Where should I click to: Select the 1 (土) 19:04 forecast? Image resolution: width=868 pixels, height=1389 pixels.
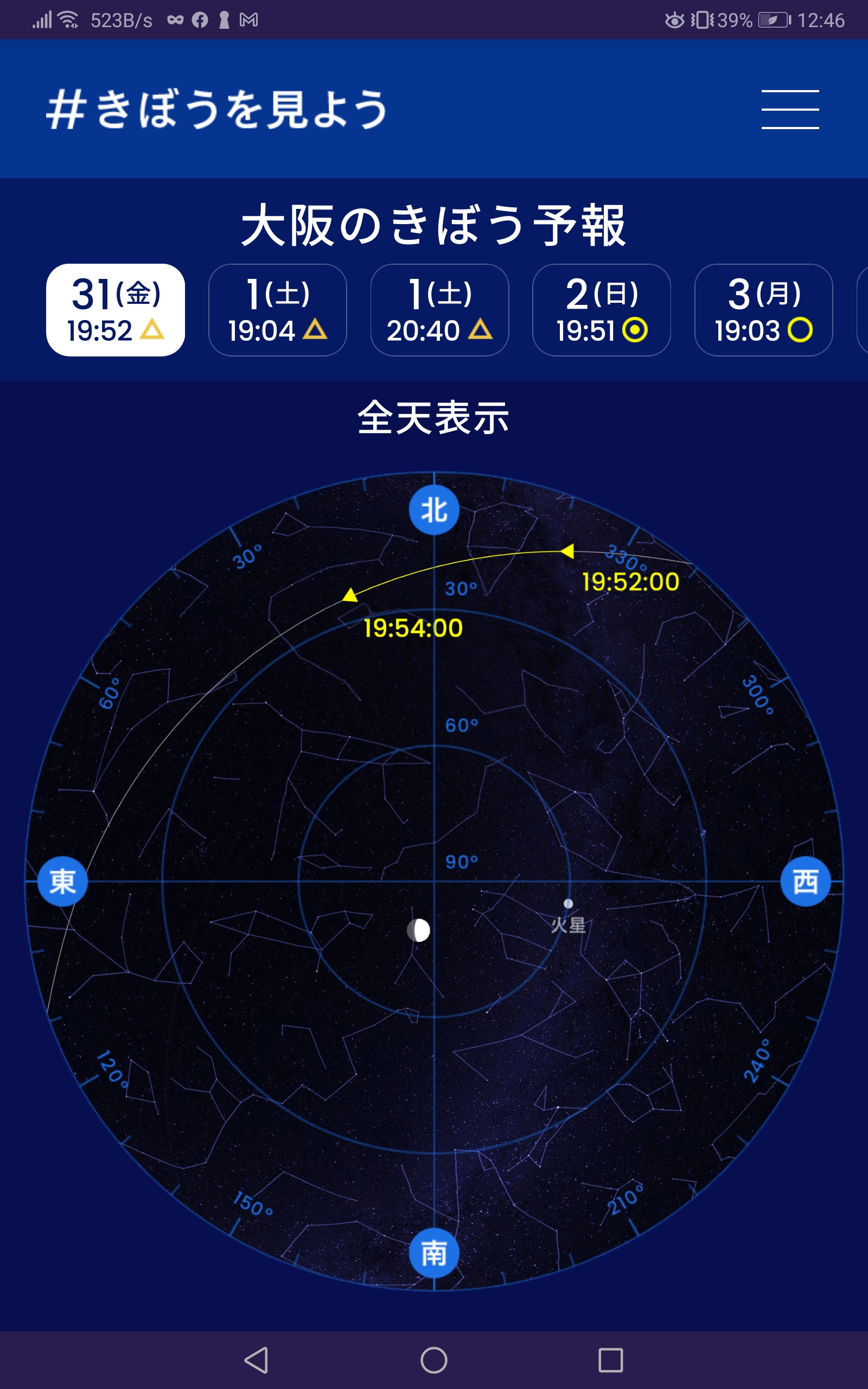[277, 310]
